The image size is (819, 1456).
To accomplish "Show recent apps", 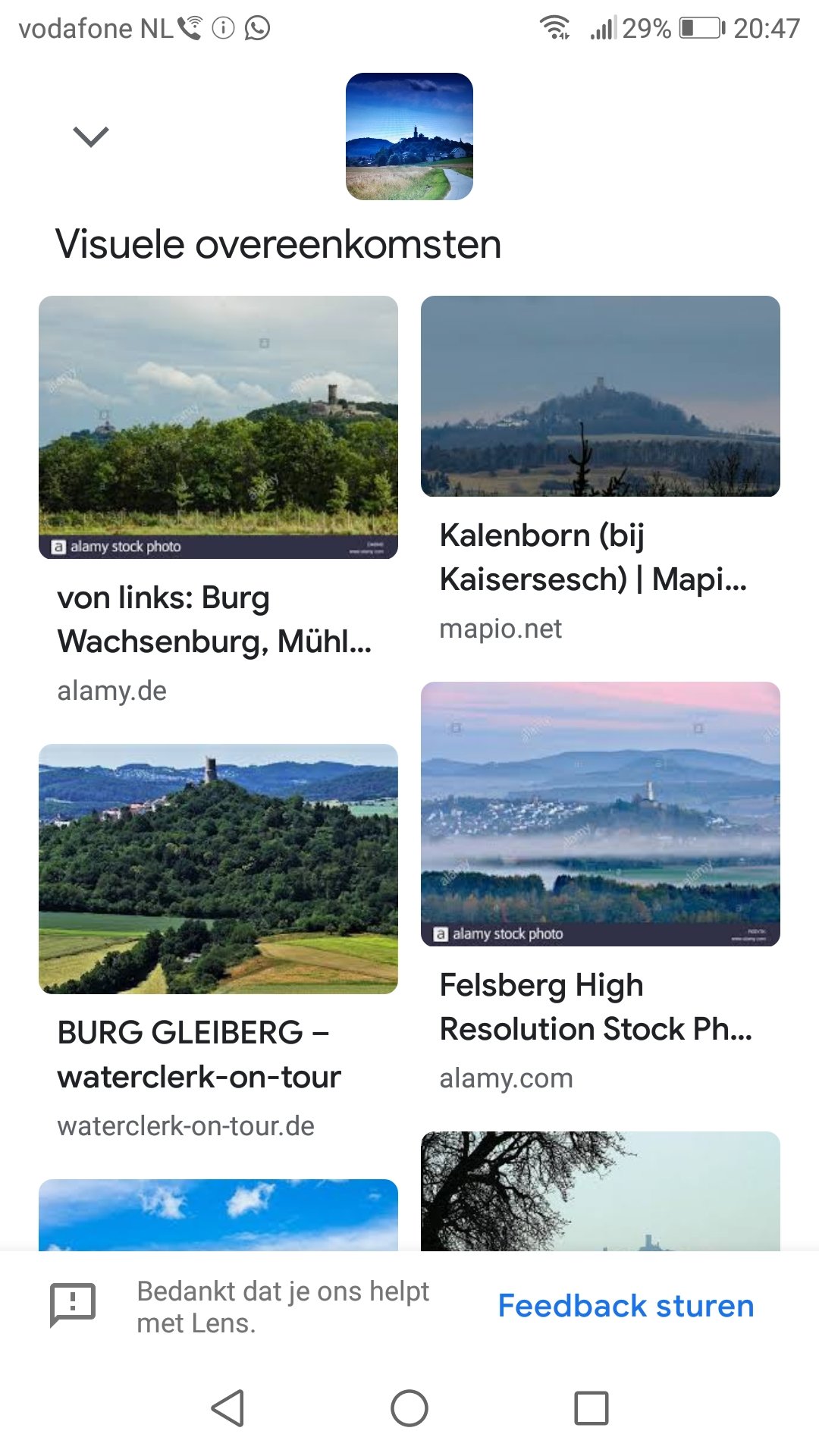I will [x=591, y=1408].
